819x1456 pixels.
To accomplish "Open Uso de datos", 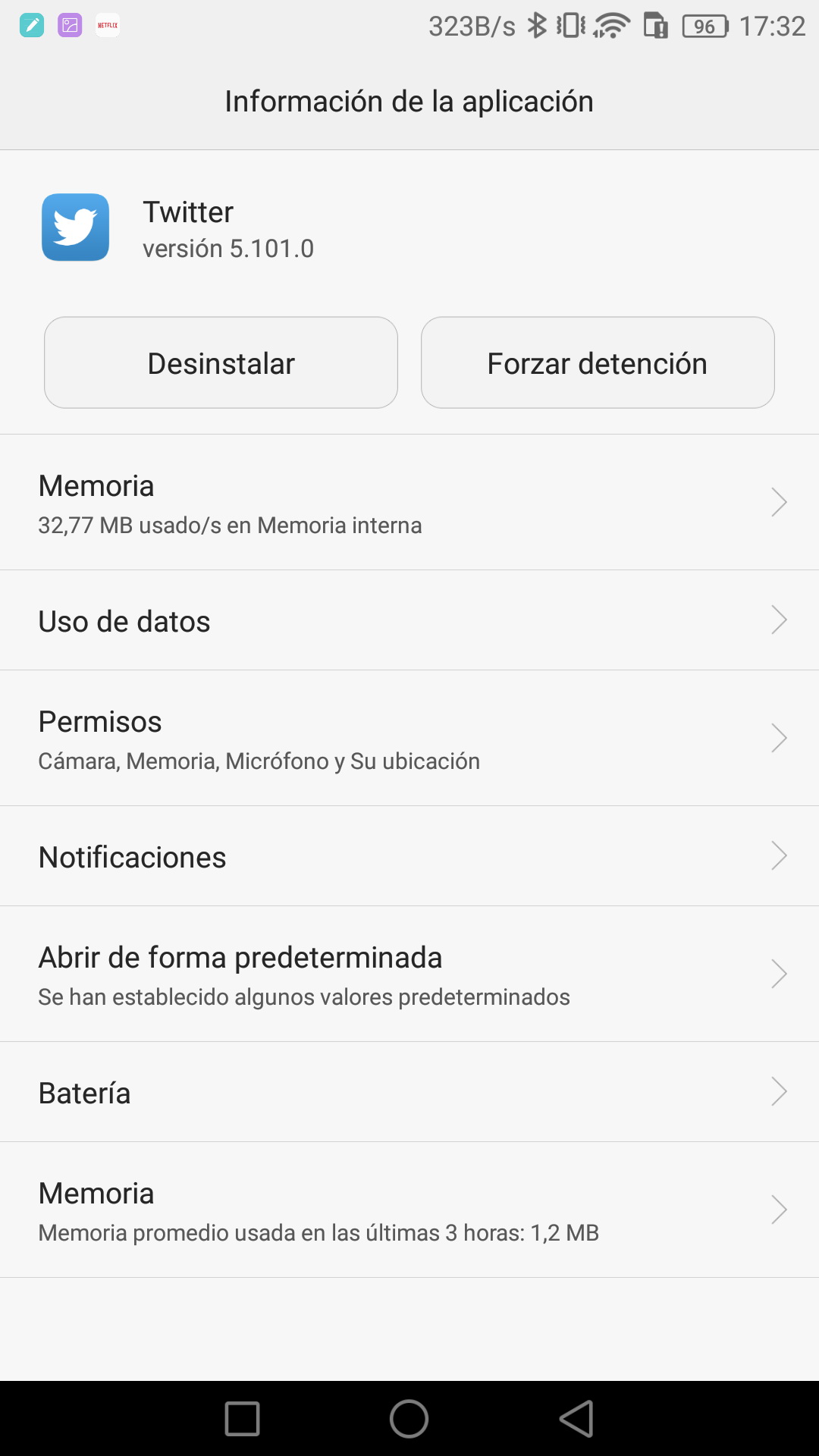I will [x=409, y=621].
